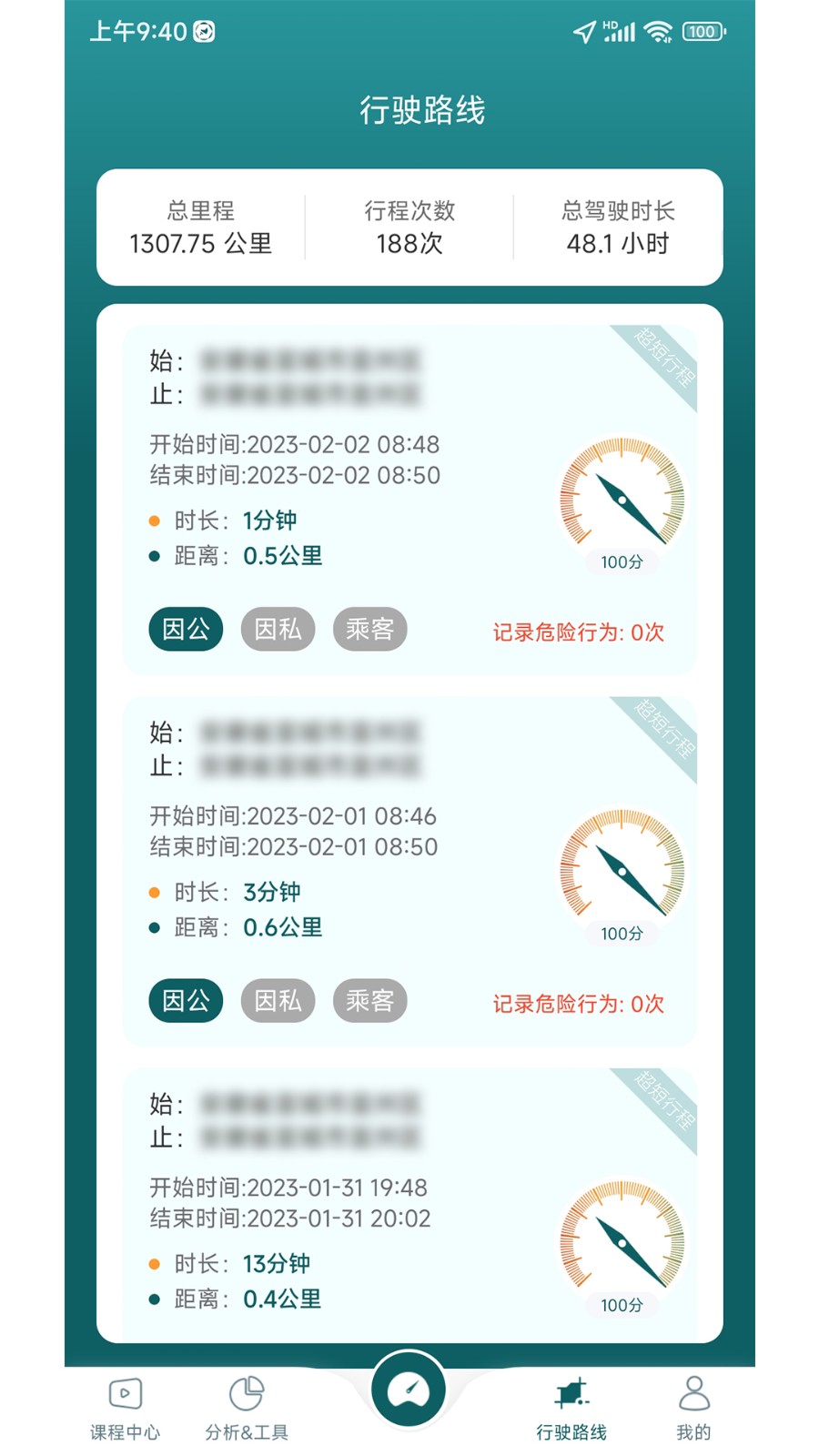819x1456 pixels.
Task: Mark the 2023-02-02 trip as 因公
Action: click(x=186, y=629)
